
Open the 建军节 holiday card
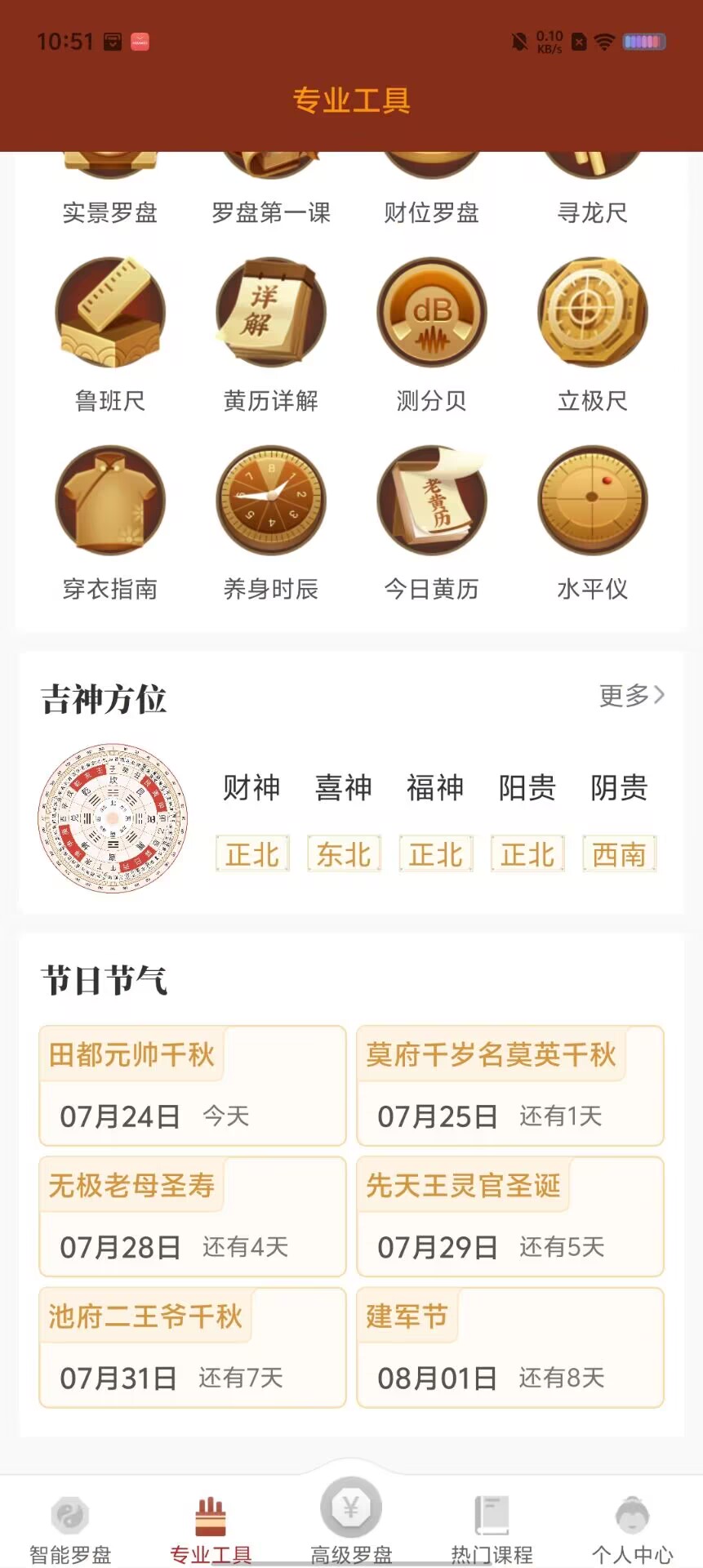tap(510, 1347)
